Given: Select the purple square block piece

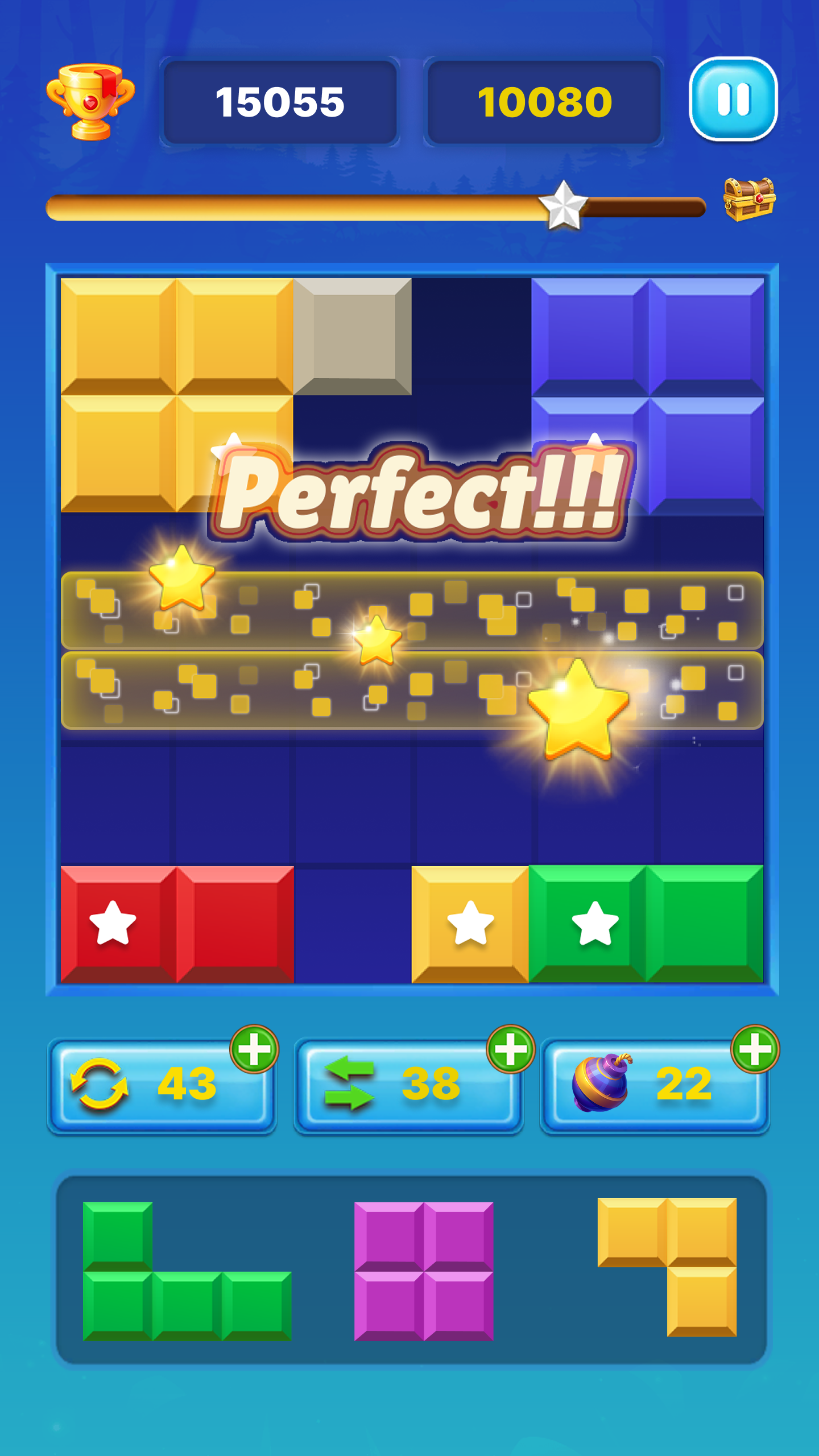Looking at the screenshot, I should (424, 1271).
